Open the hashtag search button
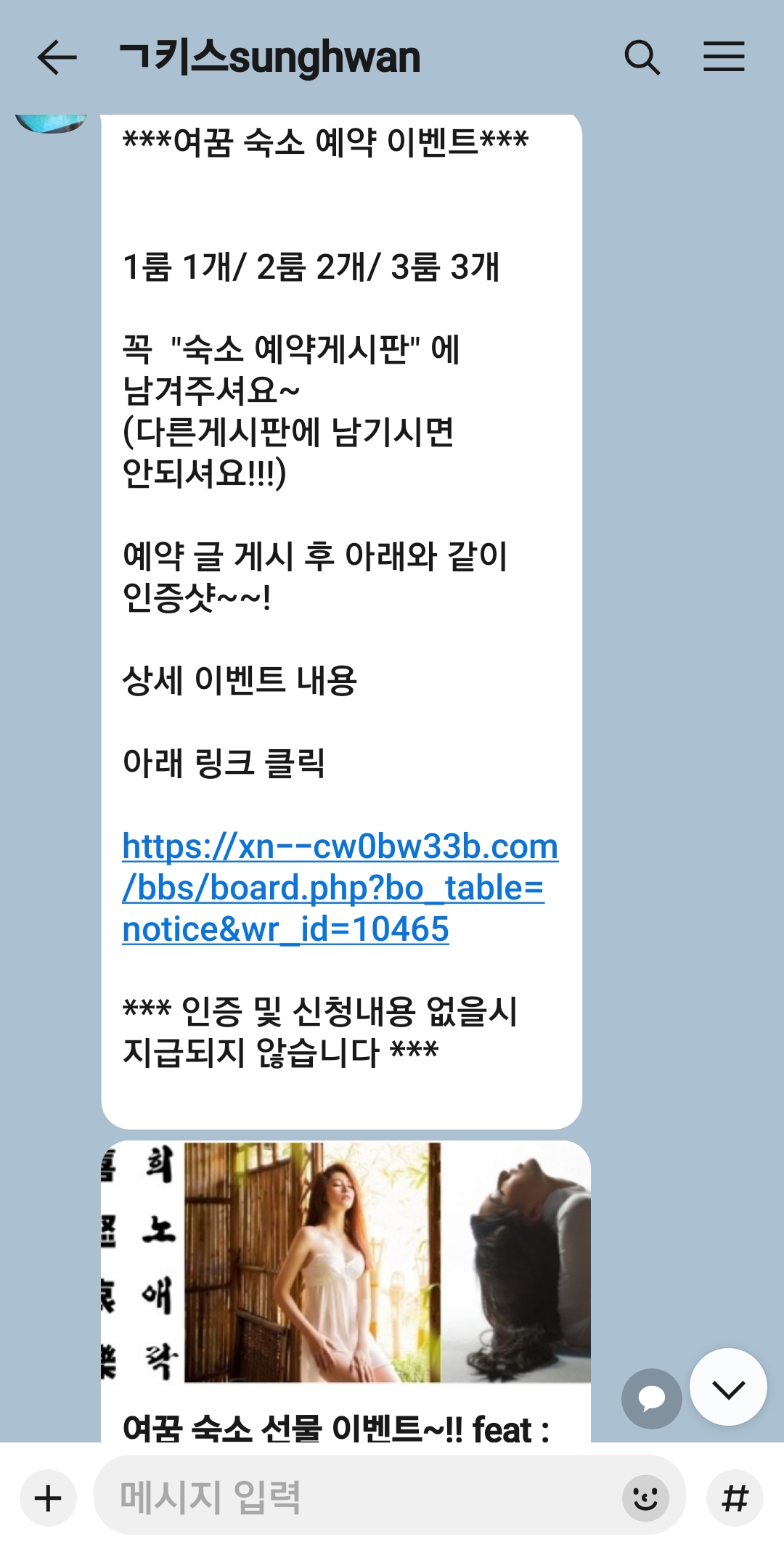 (735, 1498)
